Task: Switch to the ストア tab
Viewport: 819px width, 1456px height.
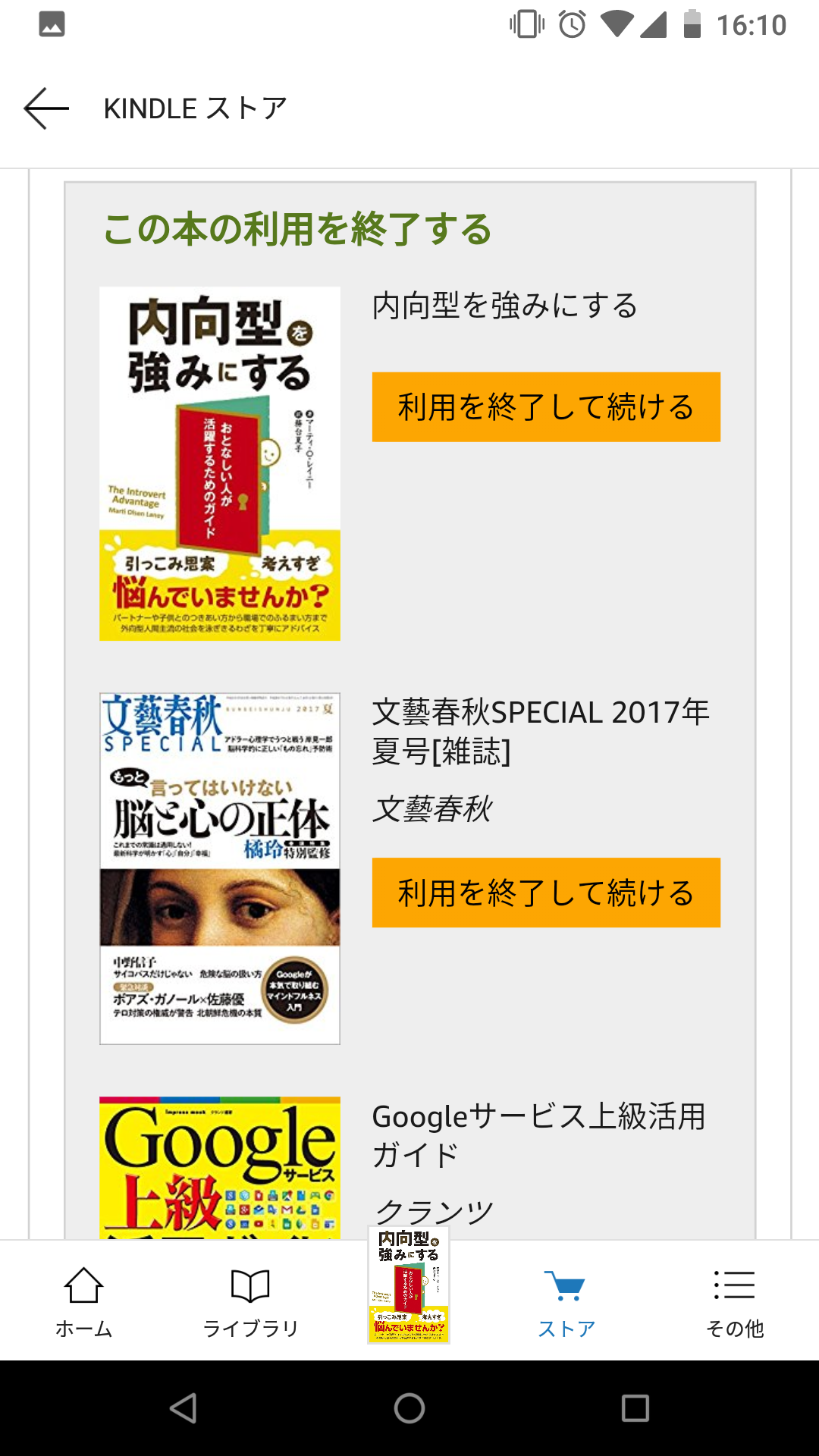Action: tap(566, 1301)
